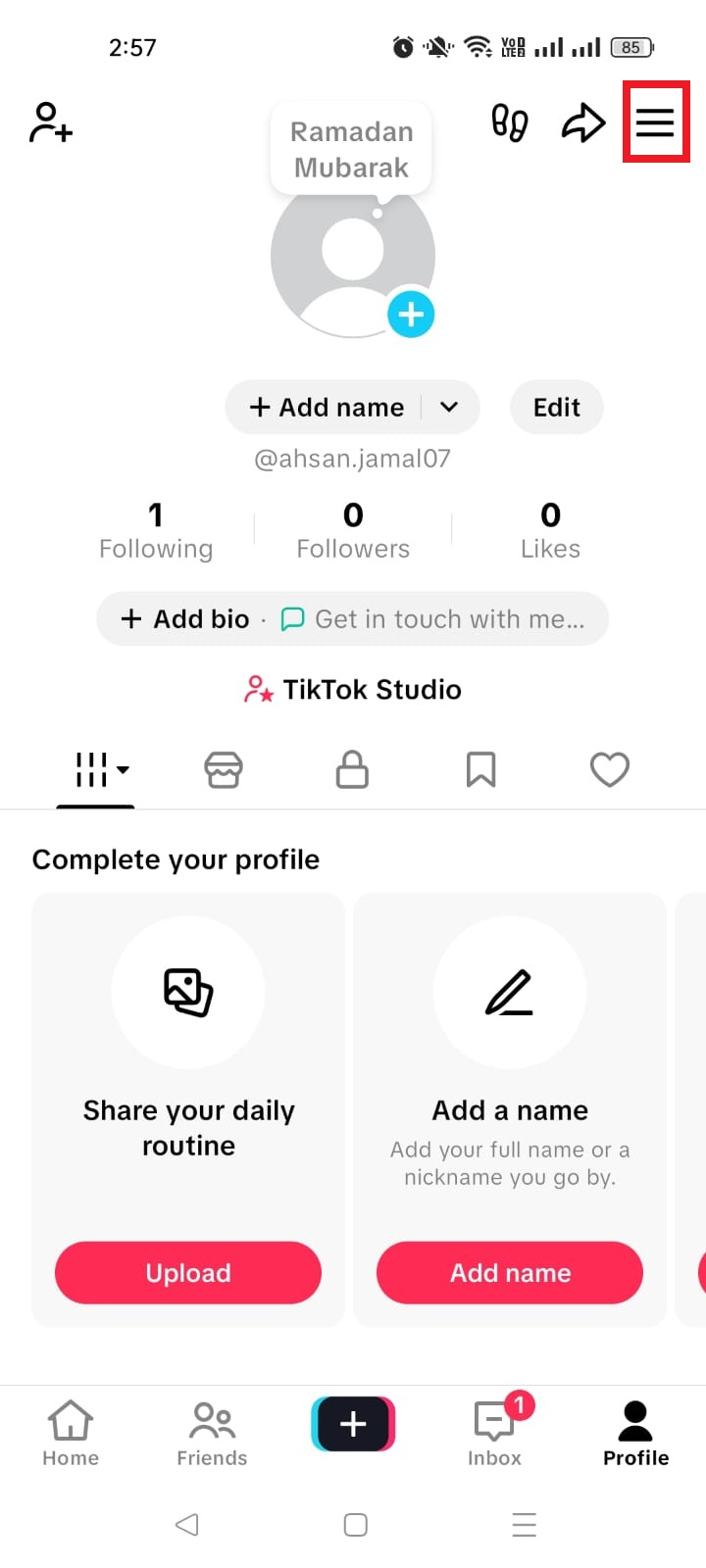This screenshot has width=706, height=1568.
Task: Switch to the Friends tab
Action: point(211,1431)
